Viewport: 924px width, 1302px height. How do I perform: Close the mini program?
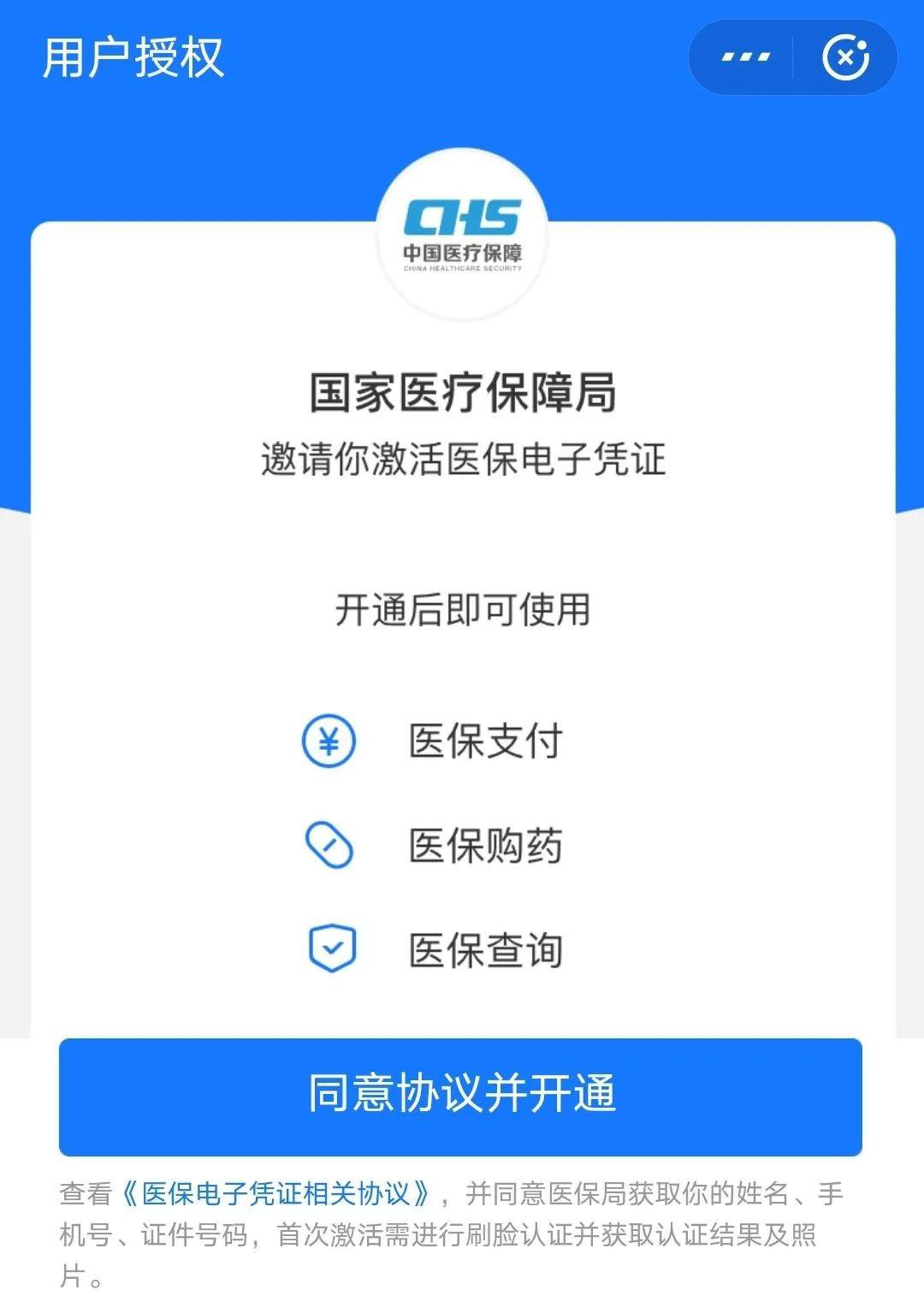click(845, 57)
